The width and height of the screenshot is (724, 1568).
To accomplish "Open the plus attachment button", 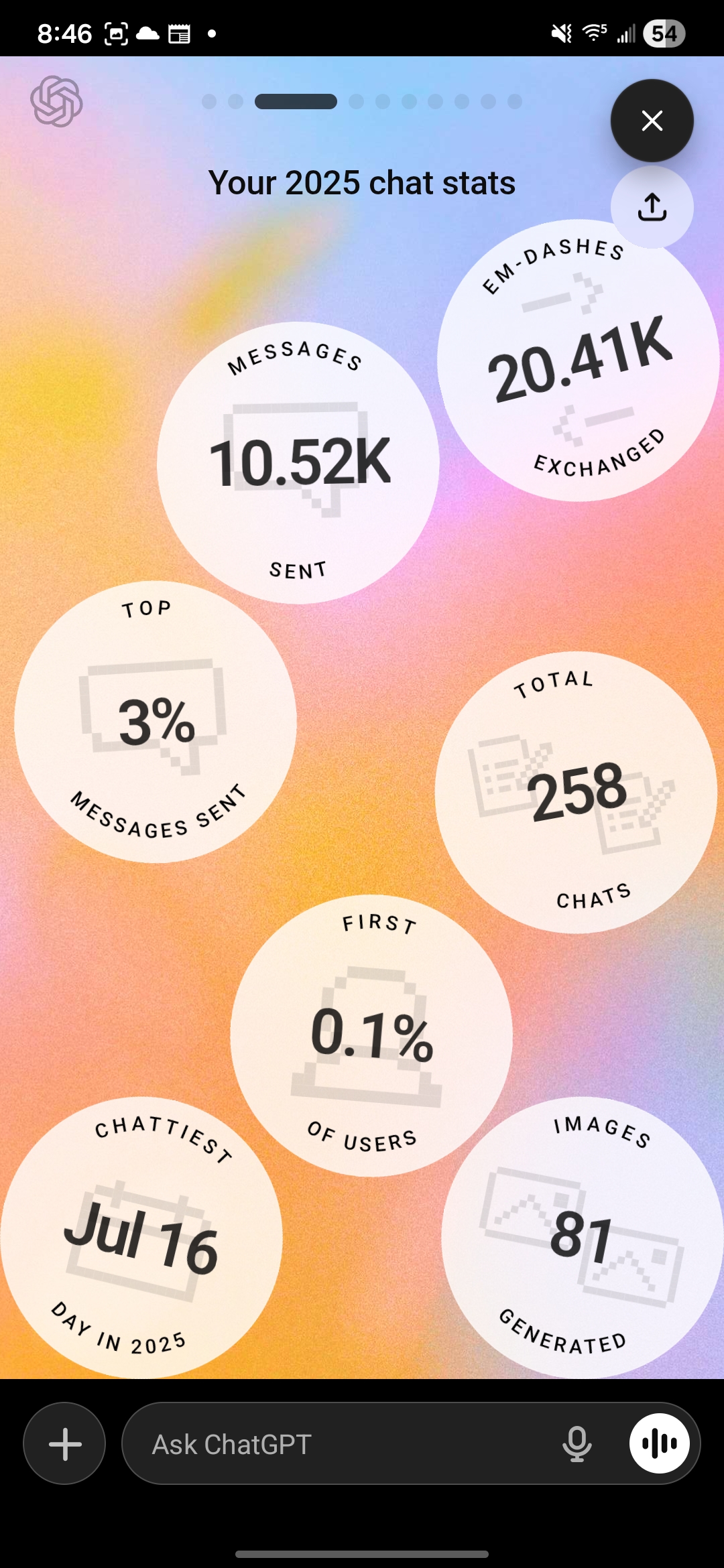I will tap(65, 1443).
